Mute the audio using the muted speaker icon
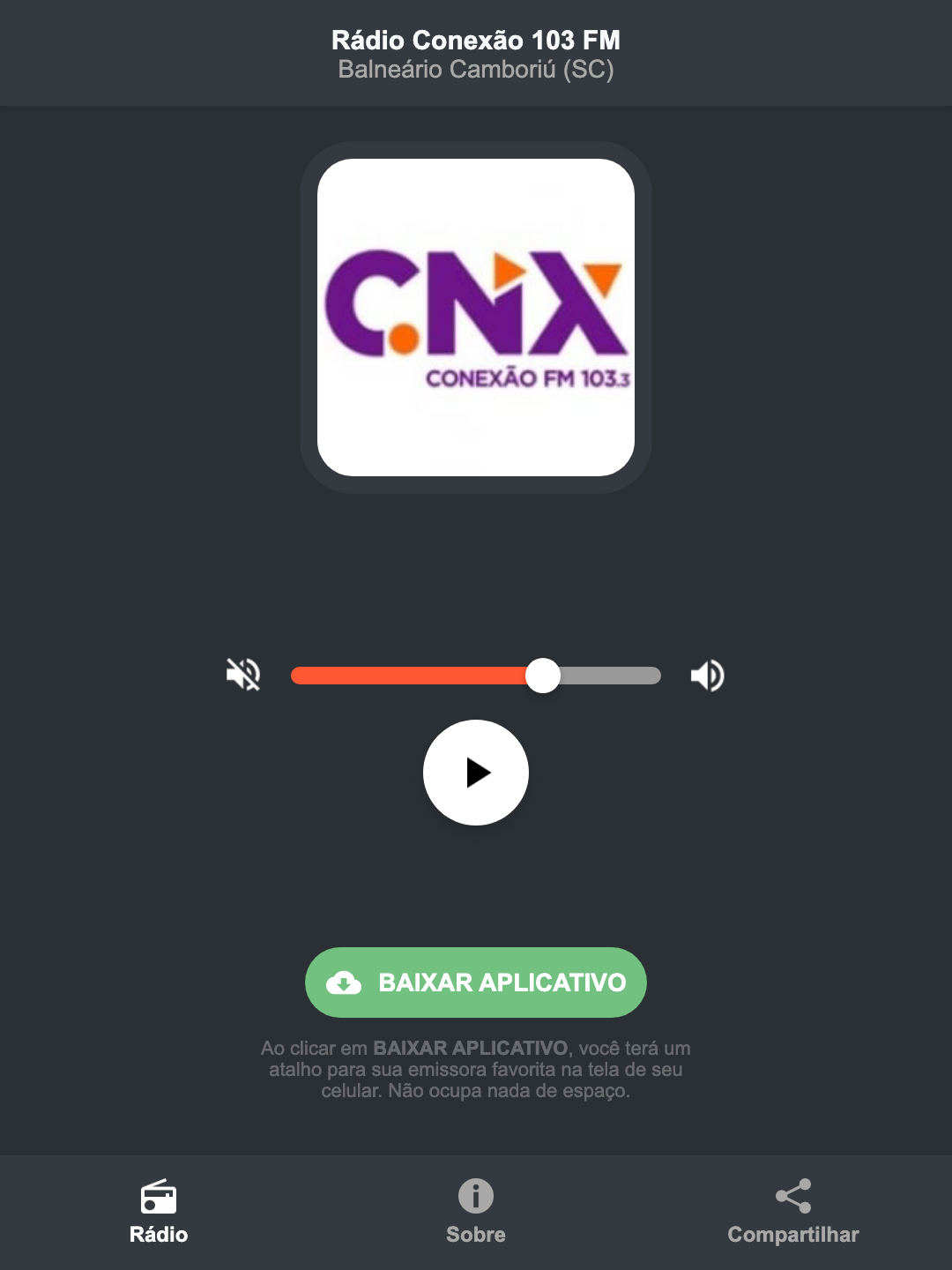This screenshot has height=1270, width=952. (x=242, y=675)
